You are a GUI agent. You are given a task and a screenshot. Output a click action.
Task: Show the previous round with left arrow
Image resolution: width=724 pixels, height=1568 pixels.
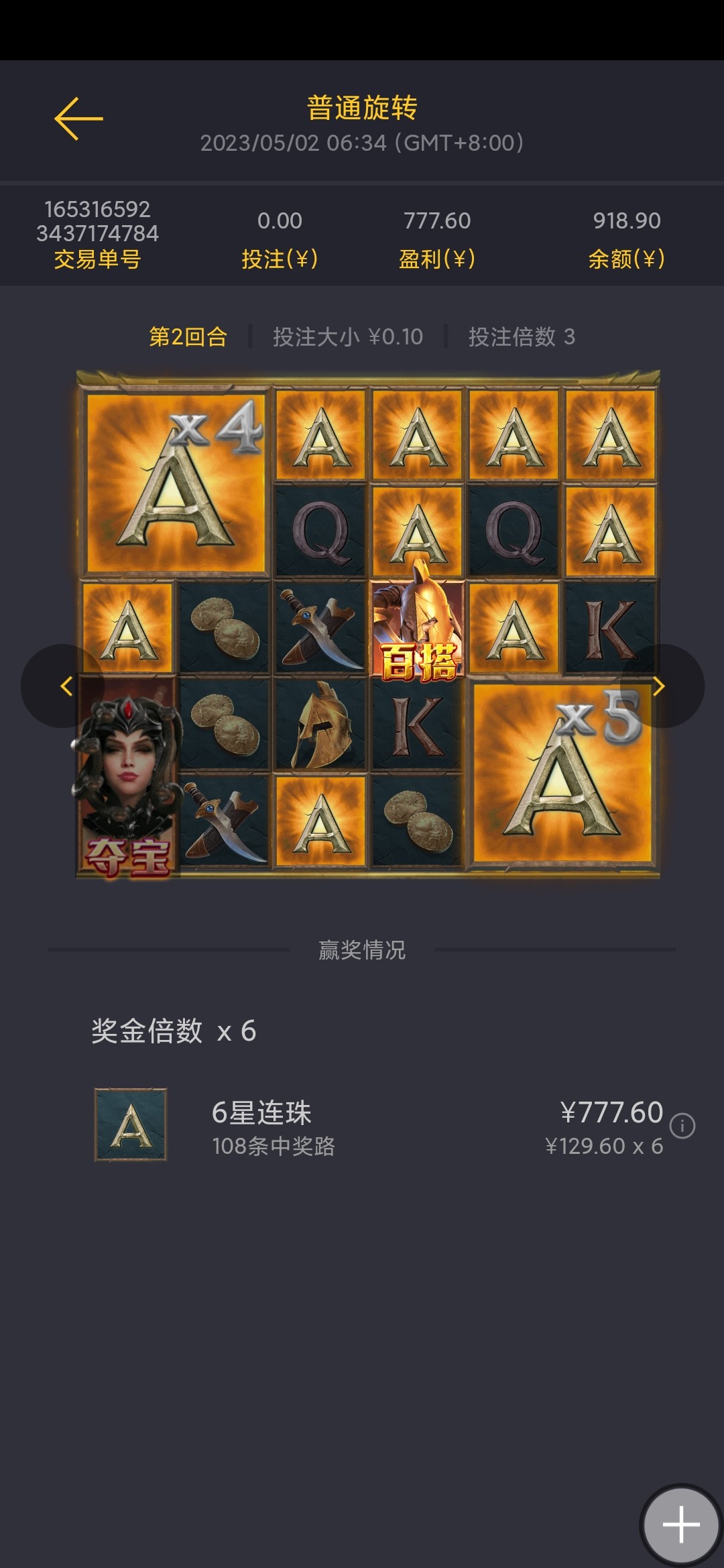point(64,686)
